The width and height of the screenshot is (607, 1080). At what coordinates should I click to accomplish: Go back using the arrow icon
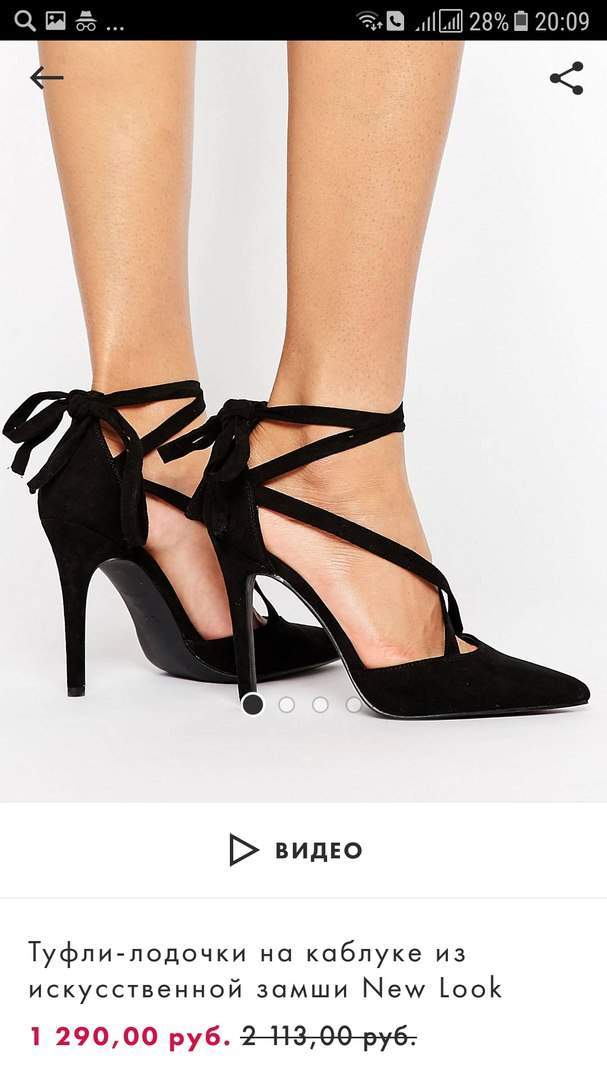point(46,78)
